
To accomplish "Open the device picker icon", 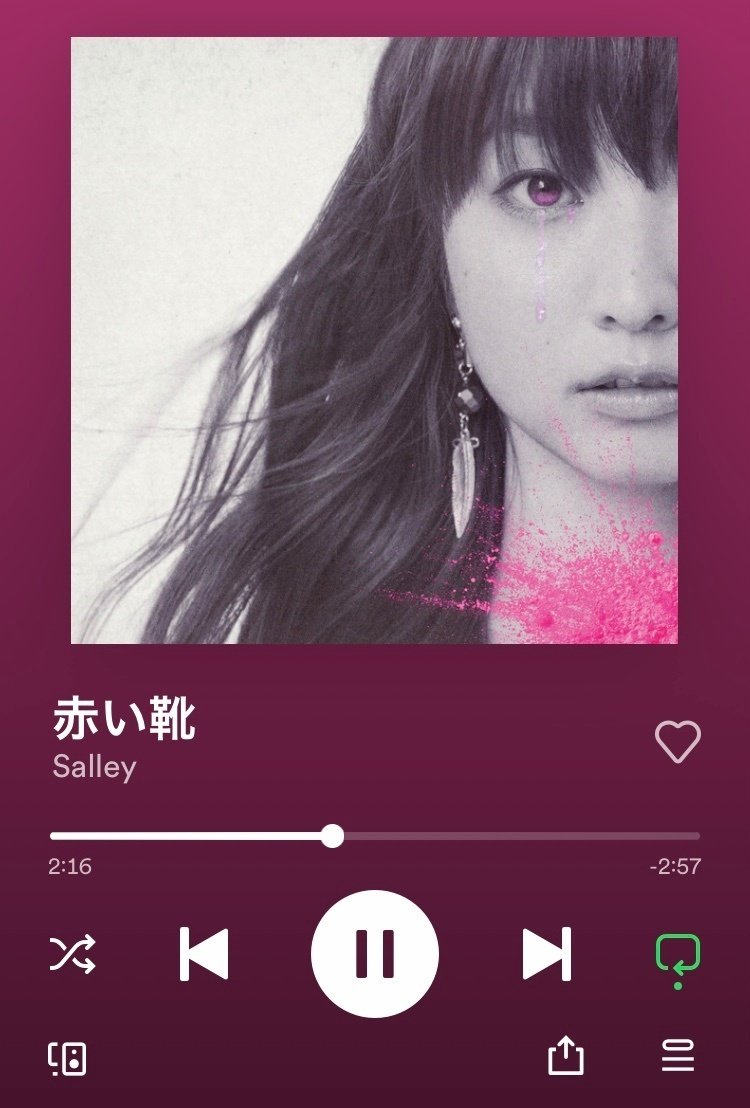I will click(x=68, y=1055).
